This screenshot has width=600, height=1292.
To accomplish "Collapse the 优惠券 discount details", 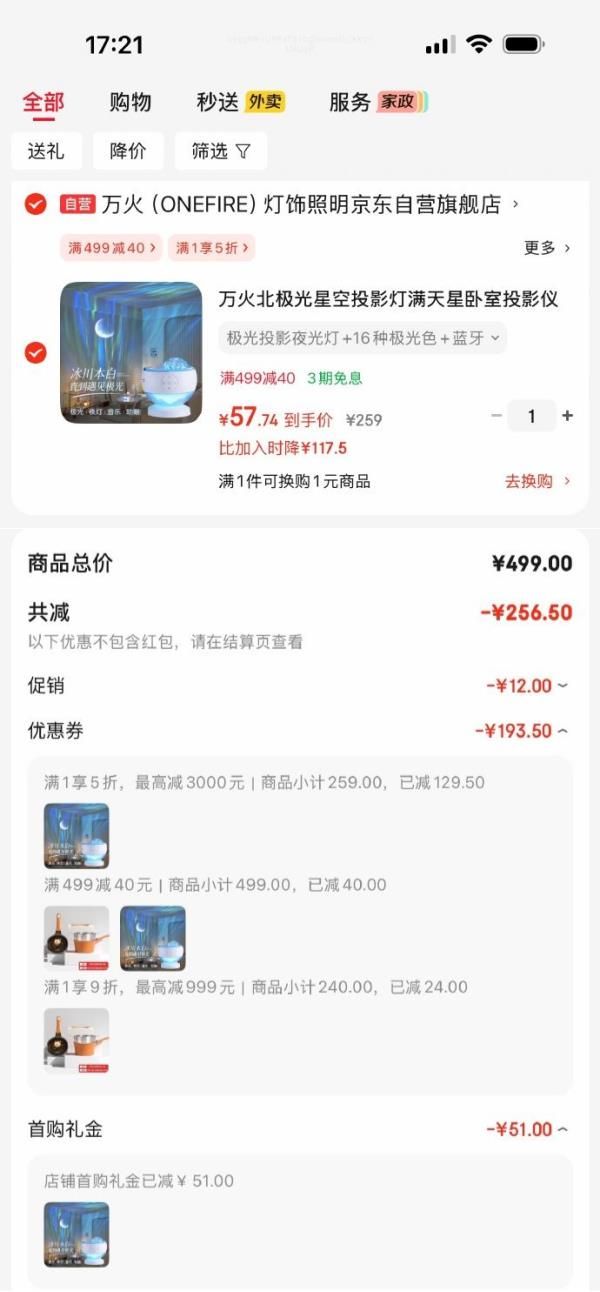I will [x=521, y=731].
